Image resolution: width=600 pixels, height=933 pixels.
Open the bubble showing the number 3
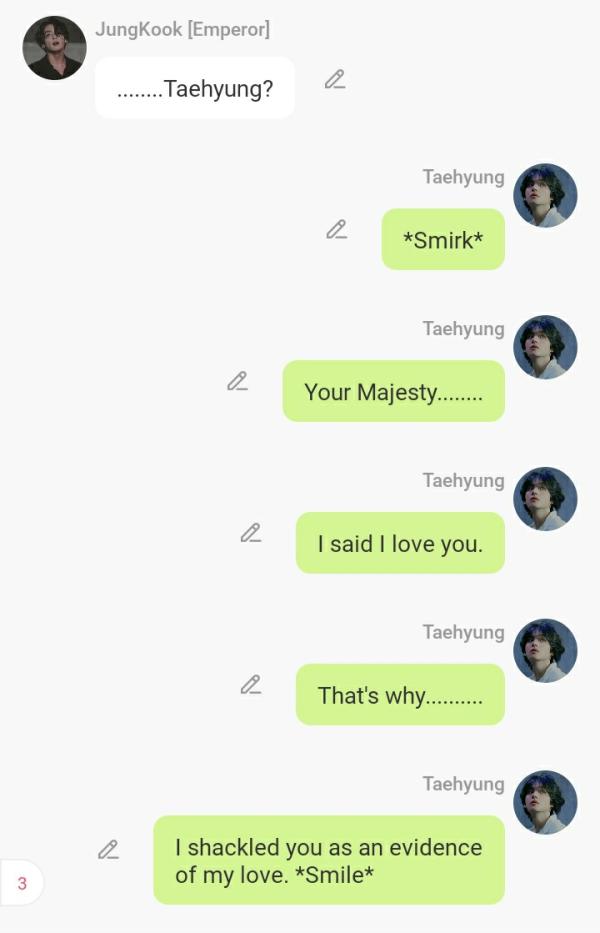[22, 883]
